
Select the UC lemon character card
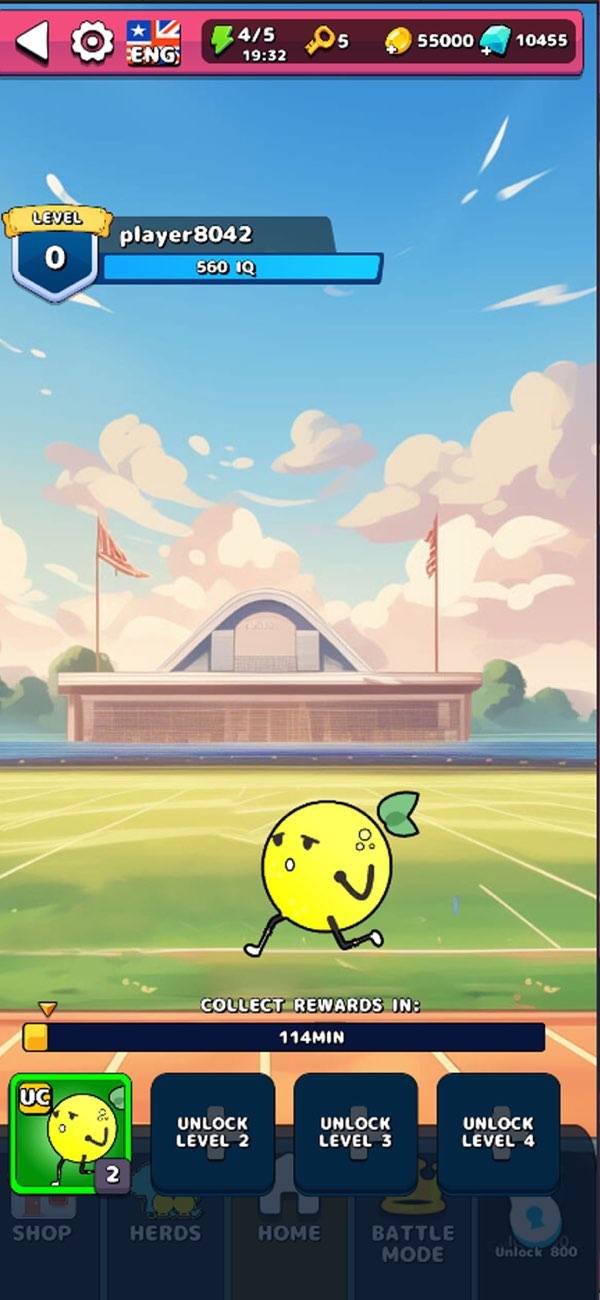pos(71,1133)
